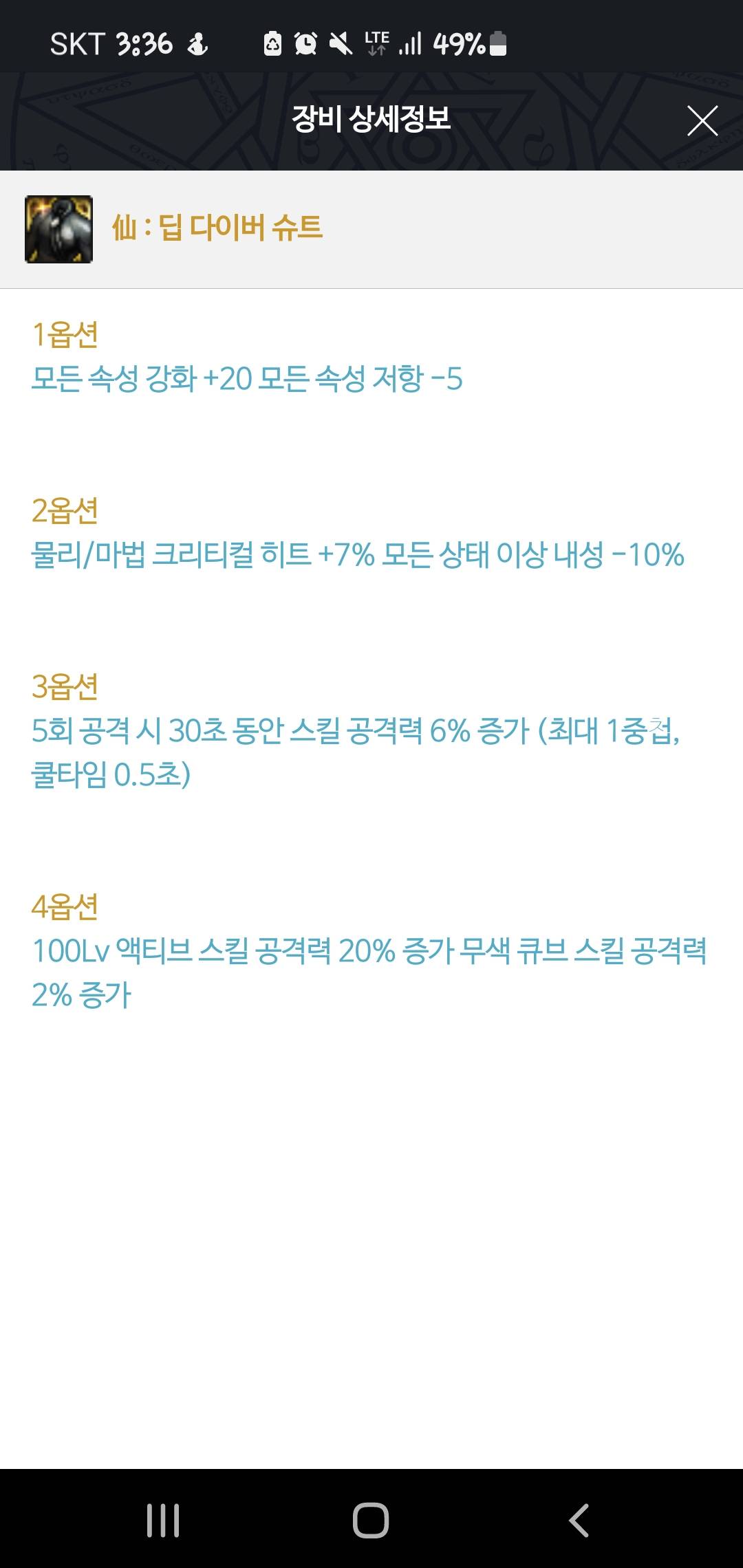743x1568 pixels.
Task: Go to the home screen
Action: [371, 1519]
